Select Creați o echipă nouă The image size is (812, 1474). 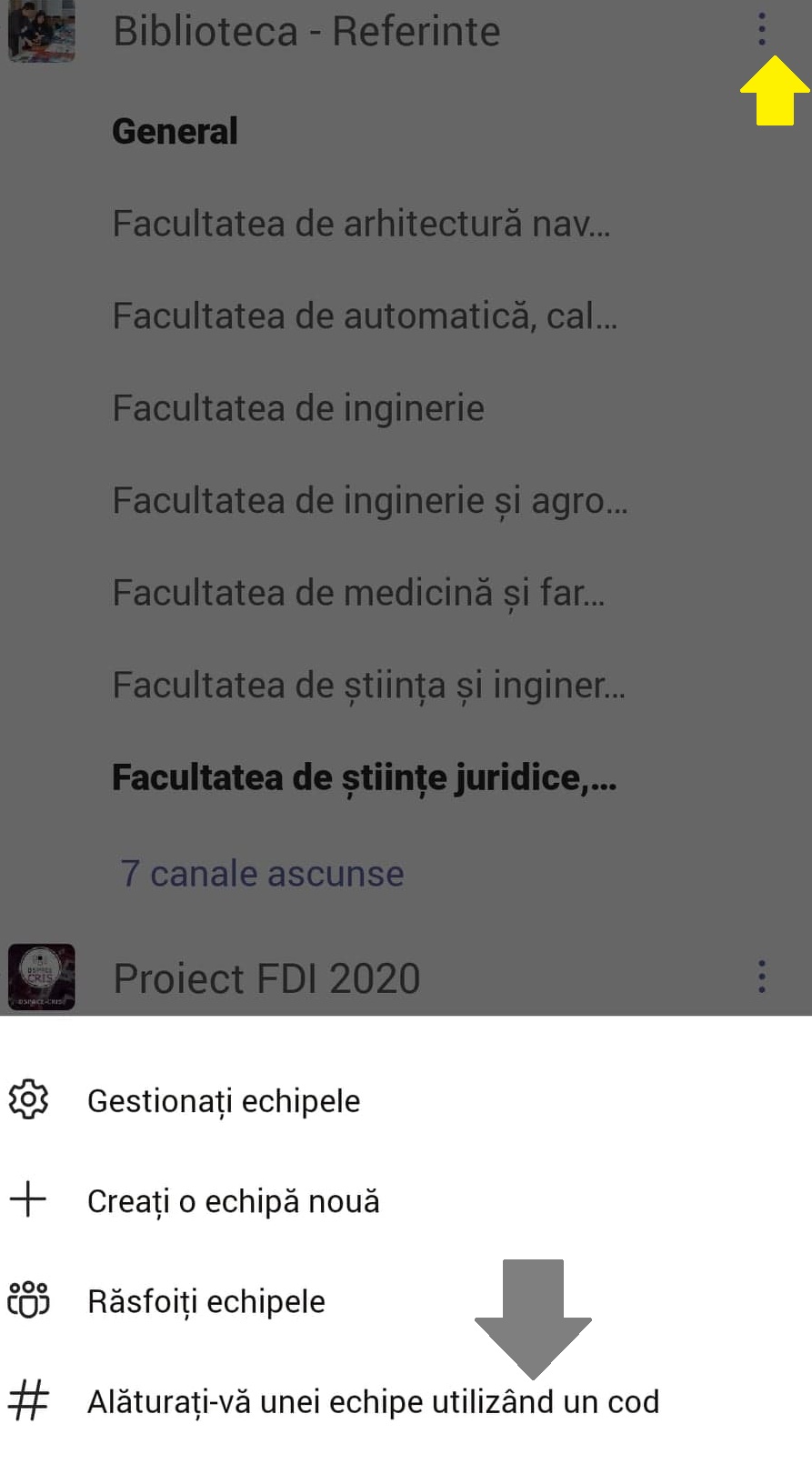point(406,1200)
